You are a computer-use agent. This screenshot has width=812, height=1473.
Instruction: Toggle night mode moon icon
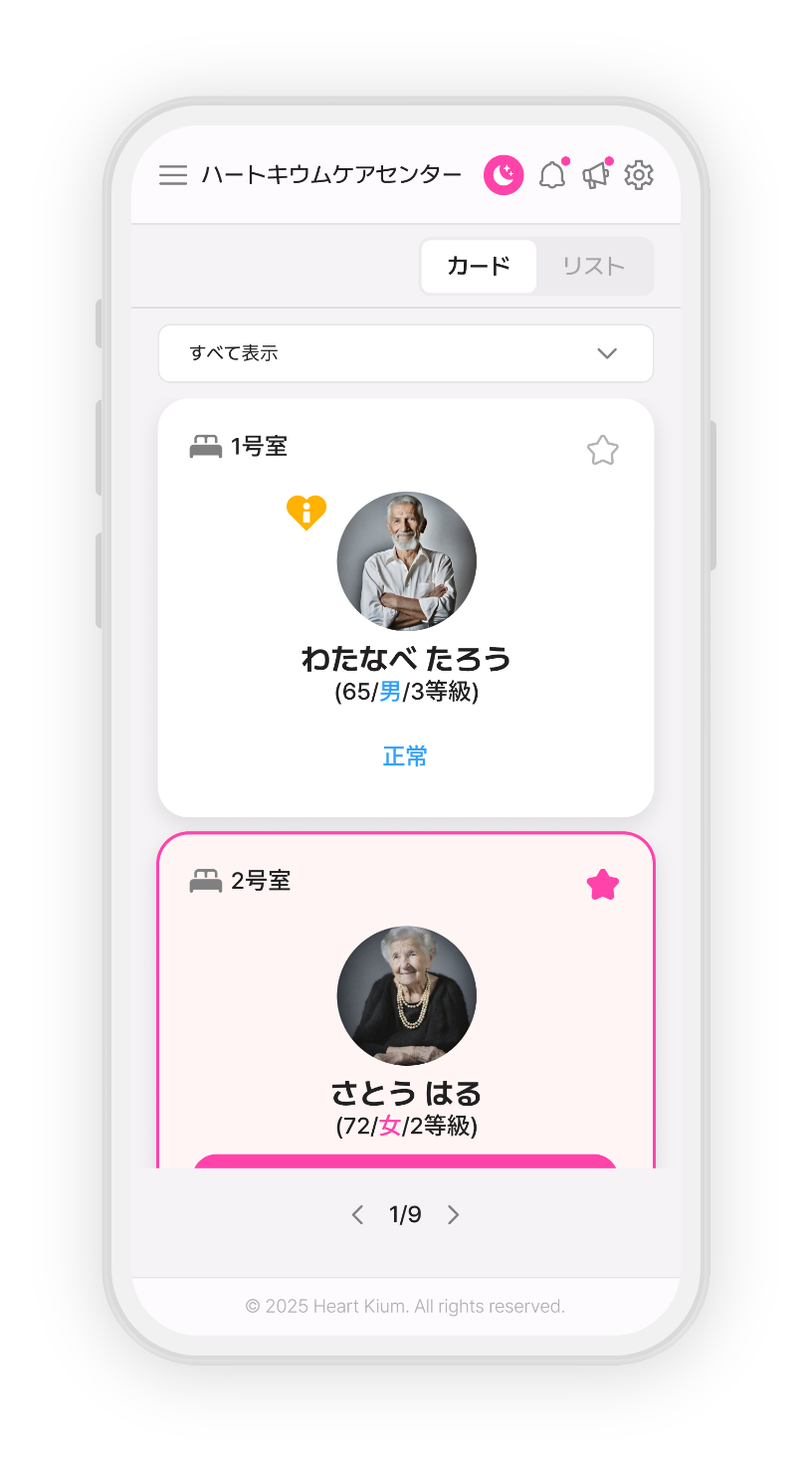point(504,175)
